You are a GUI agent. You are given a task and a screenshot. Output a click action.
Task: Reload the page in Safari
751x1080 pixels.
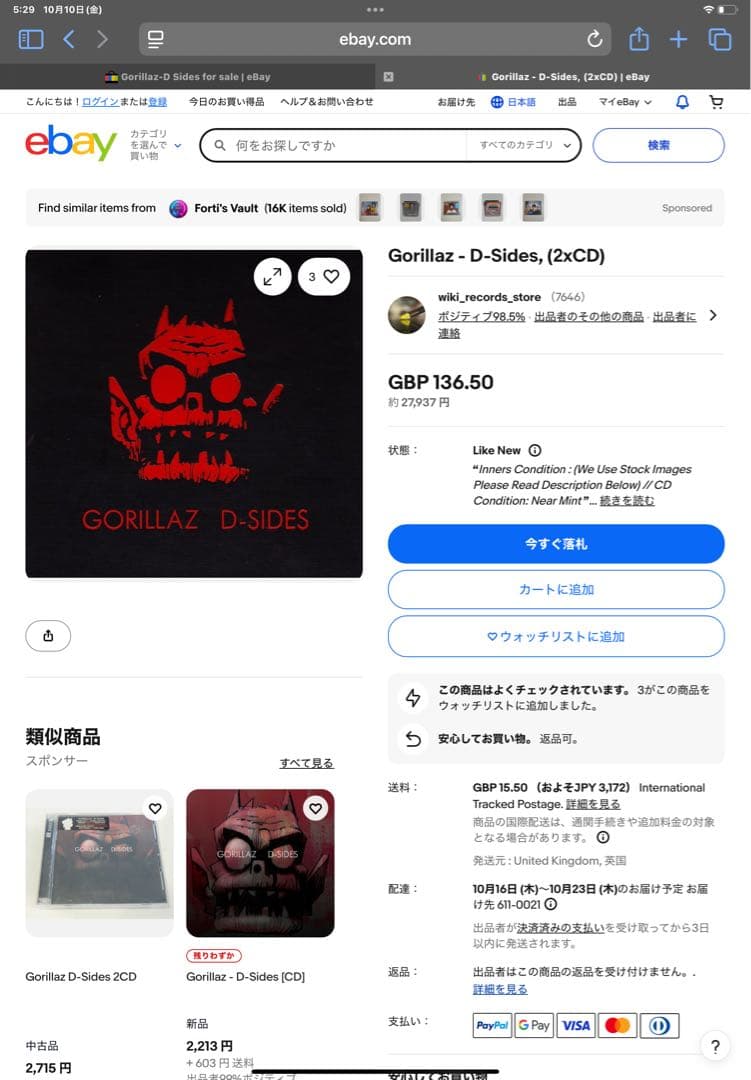[595, 40]
